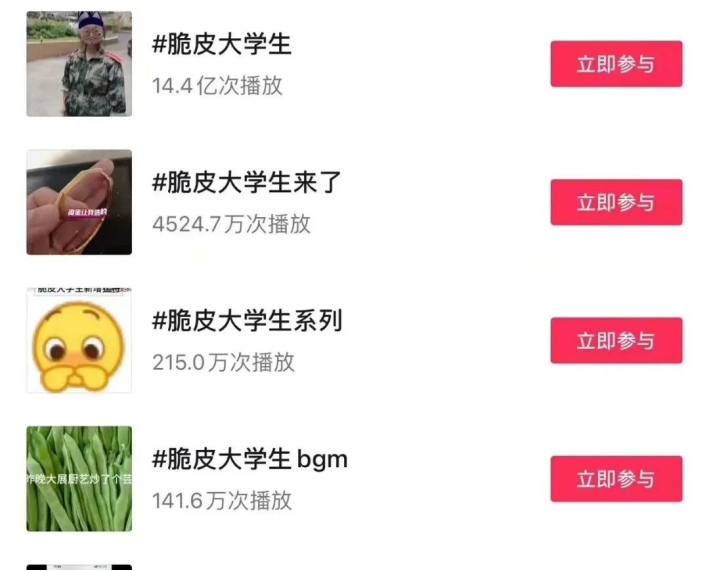Open the #脆皮大学生 topic row

[x=222, y=45]
